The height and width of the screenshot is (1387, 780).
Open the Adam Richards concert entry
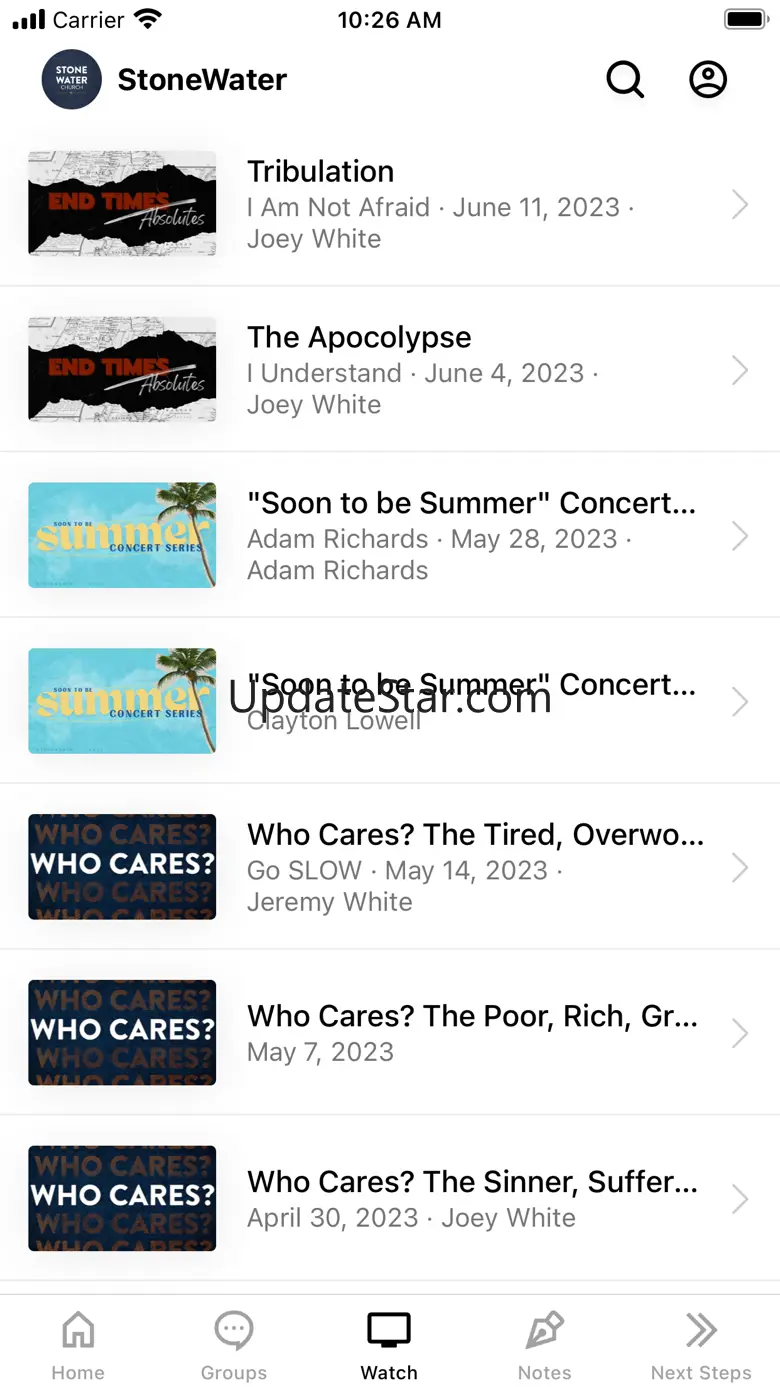pyautogui.click(x=390, y=535)
